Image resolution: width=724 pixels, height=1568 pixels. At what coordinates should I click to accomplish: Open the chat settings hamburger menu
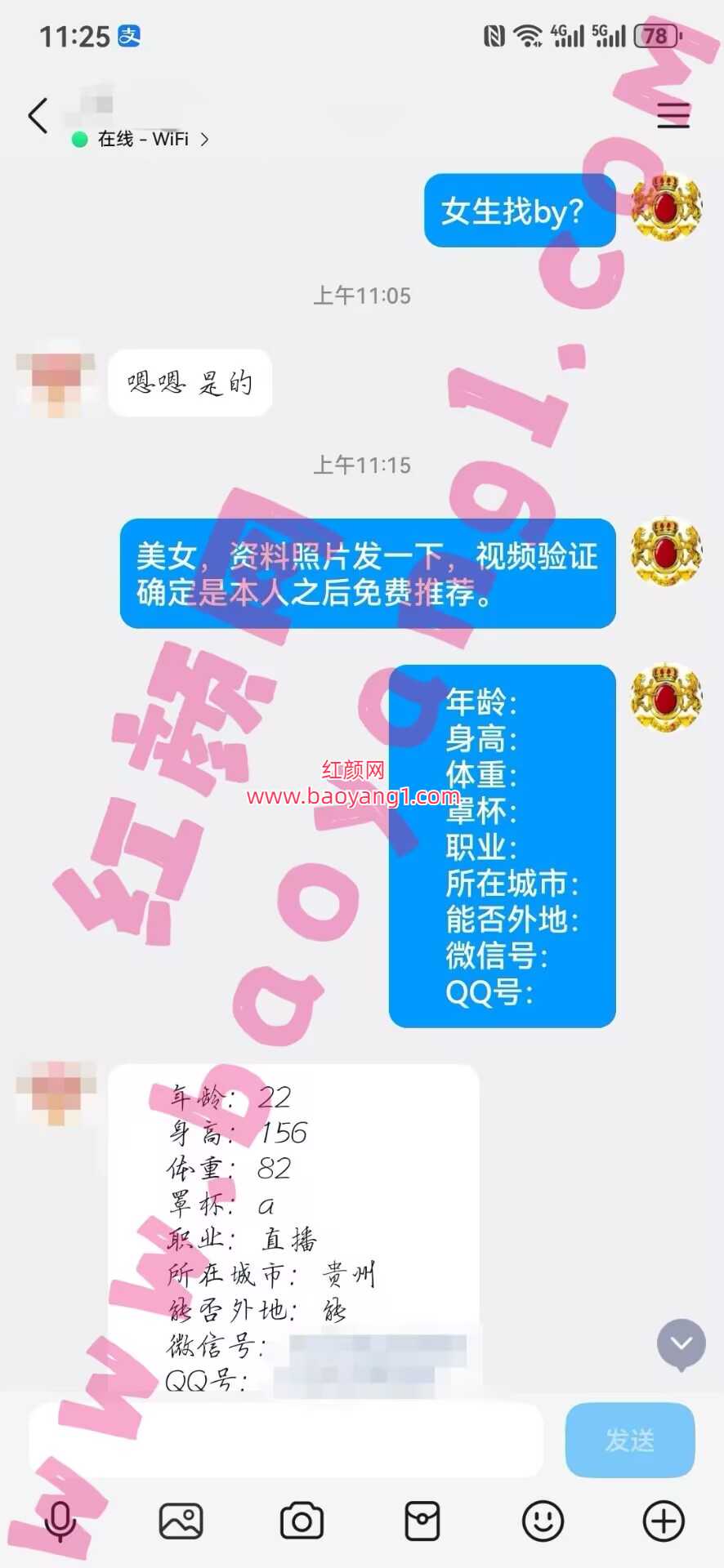[673, 116]
